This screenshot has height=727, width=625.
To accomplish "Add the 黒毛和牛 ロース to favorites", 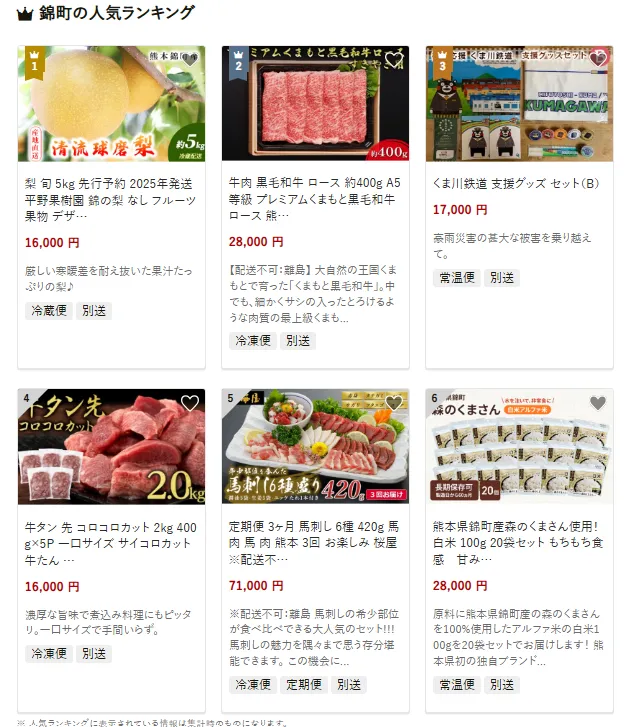I will pos(394,59).
